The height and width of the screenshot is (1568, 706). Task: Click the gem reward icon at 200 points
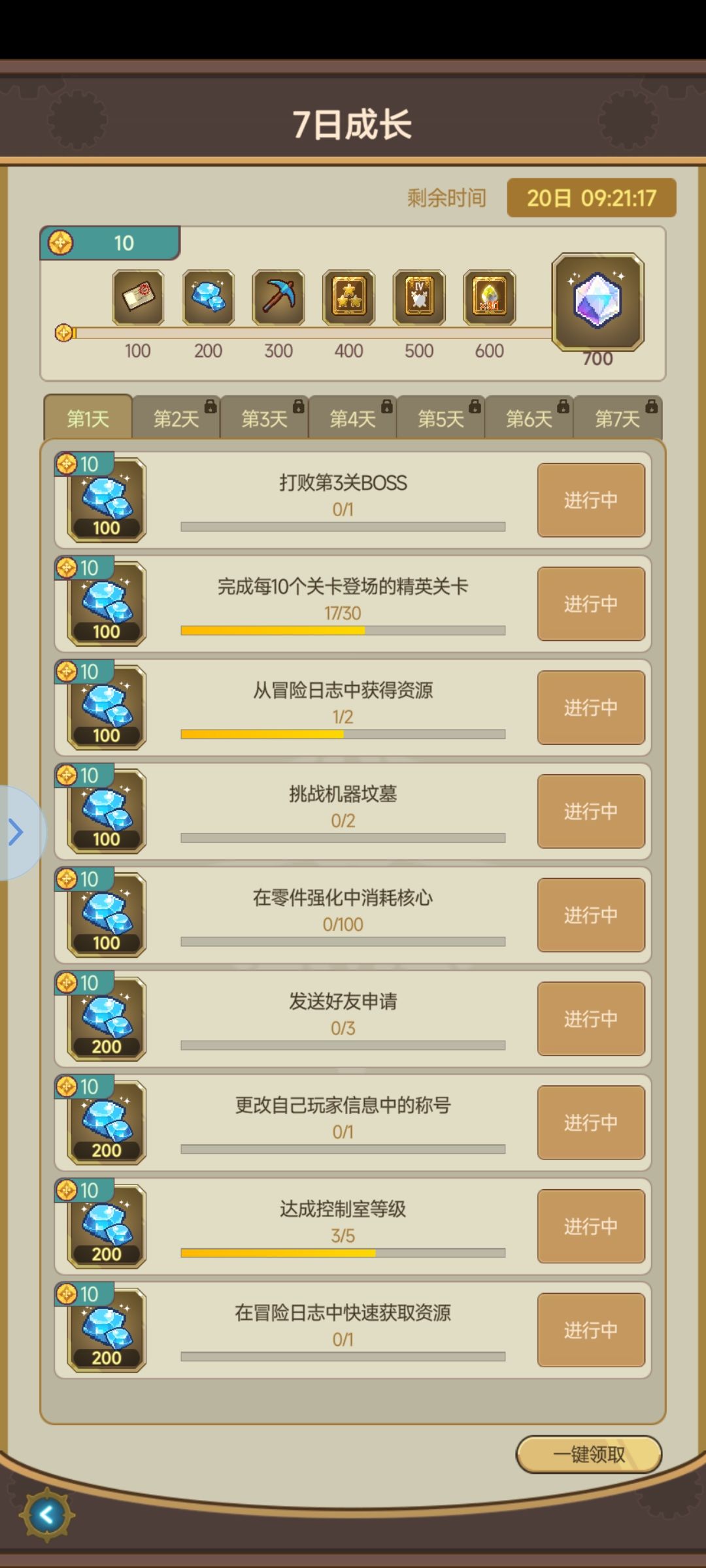(209, 297)
